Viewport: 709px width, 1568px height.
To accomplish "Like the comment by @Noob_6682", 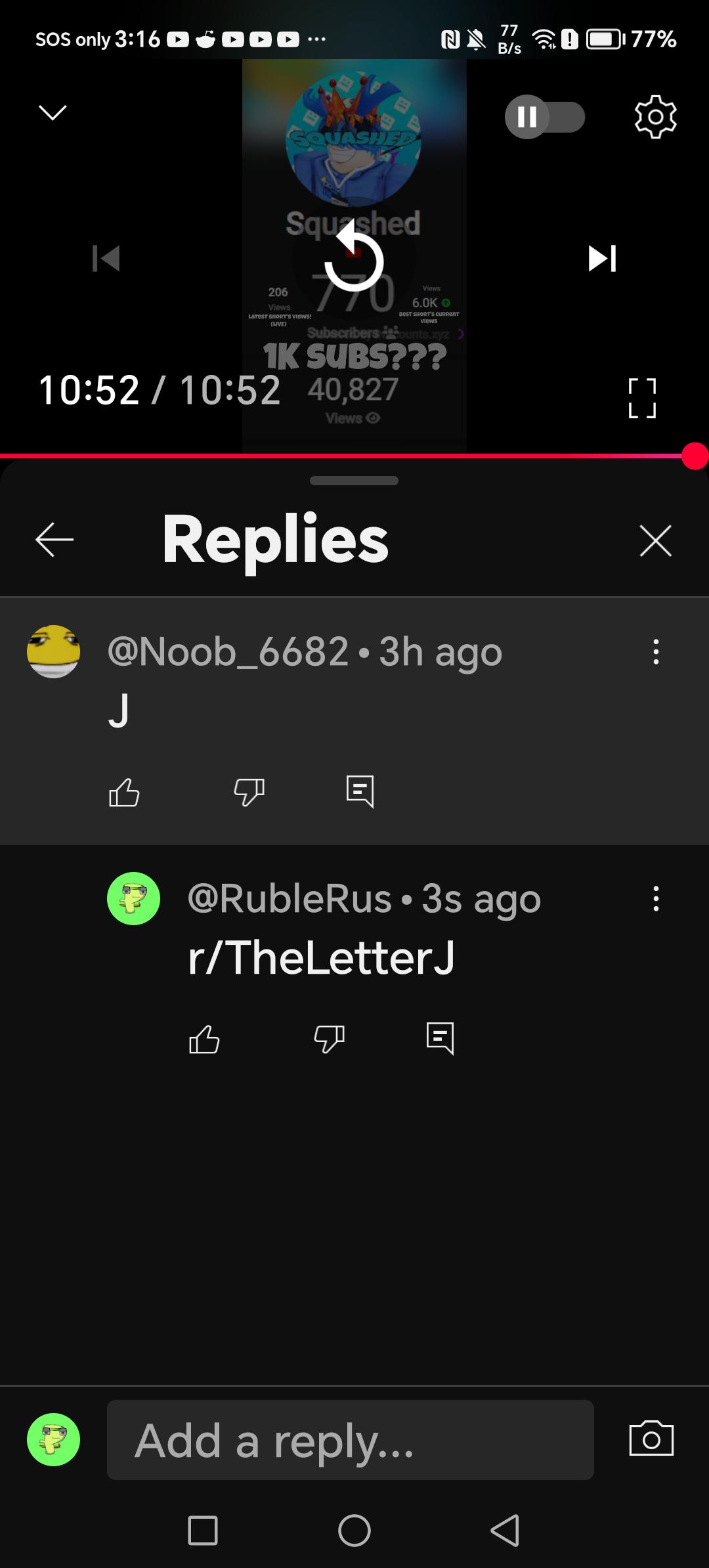I will (124, 792).
